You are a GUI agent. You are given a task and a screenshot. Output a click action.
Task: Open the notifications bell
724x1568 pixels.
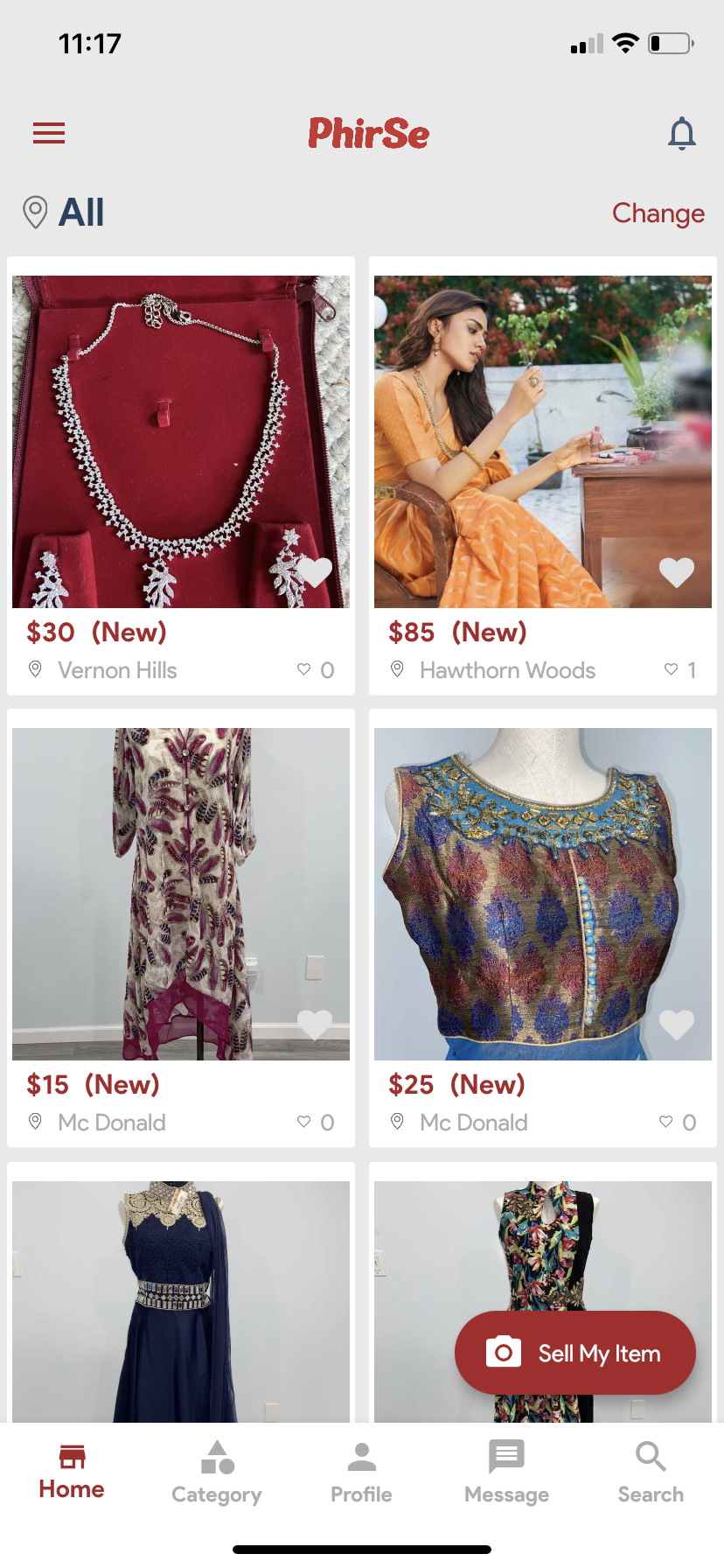[681, 133]
